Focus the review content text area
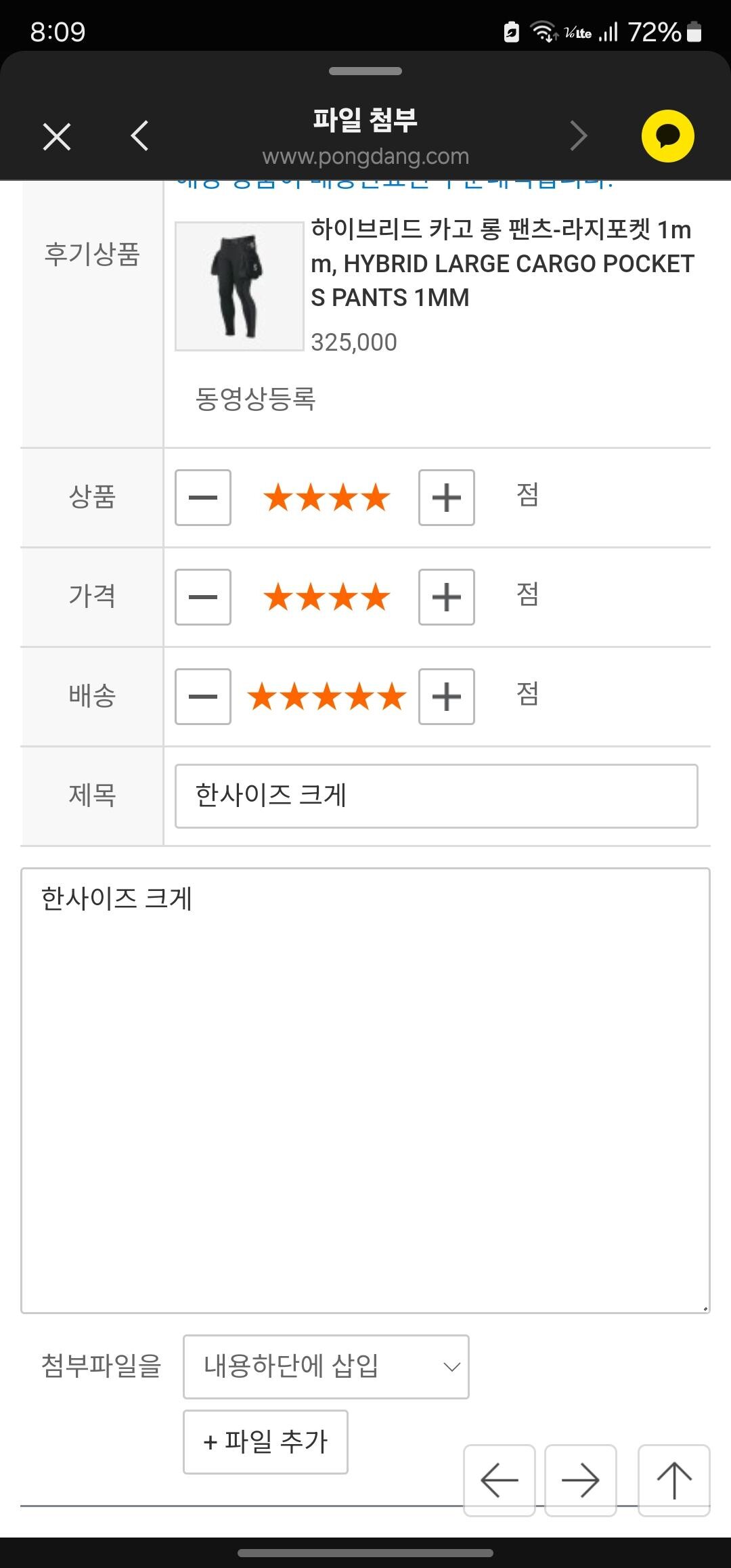 pos(365,1090)
